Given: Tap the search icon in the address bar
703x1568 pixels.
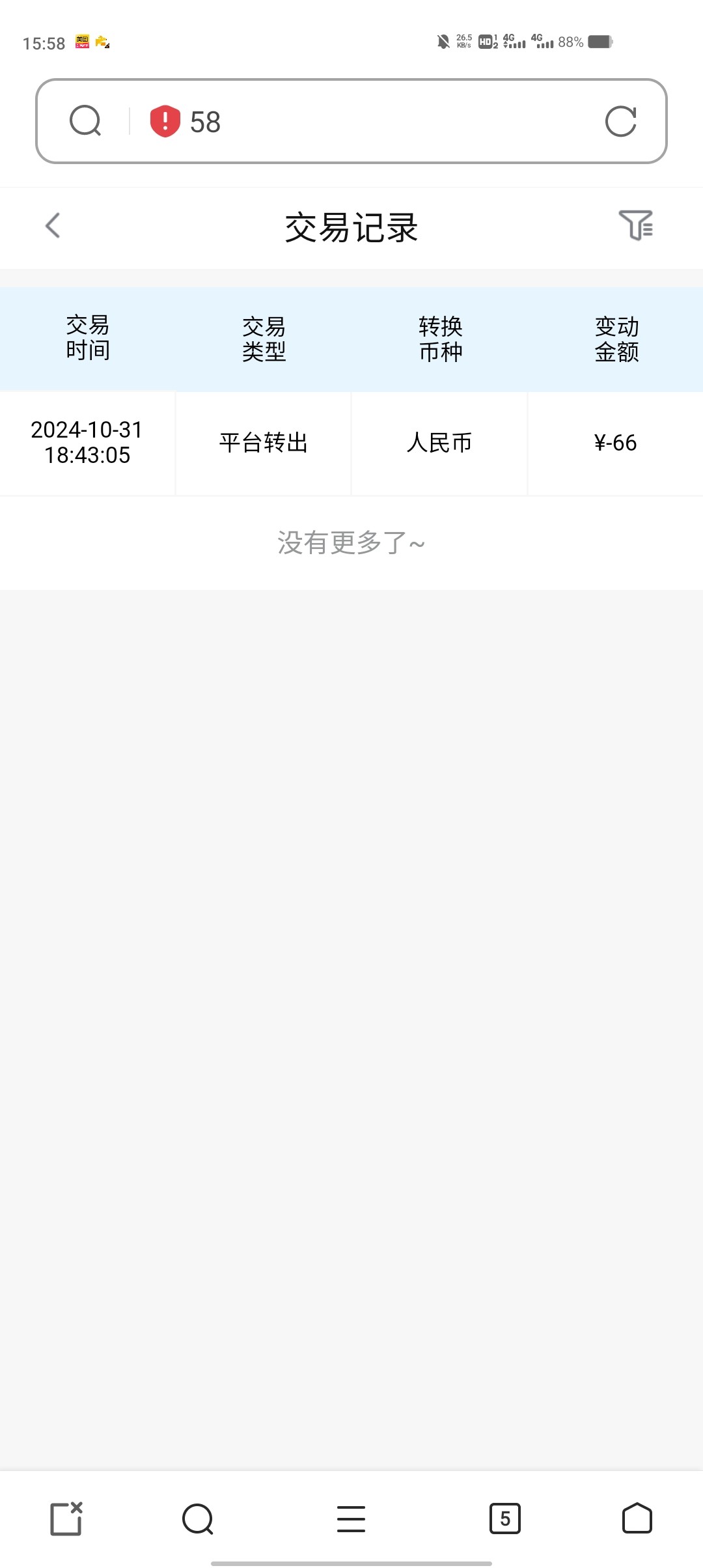Looking at the screenshot, I should 85,121.
